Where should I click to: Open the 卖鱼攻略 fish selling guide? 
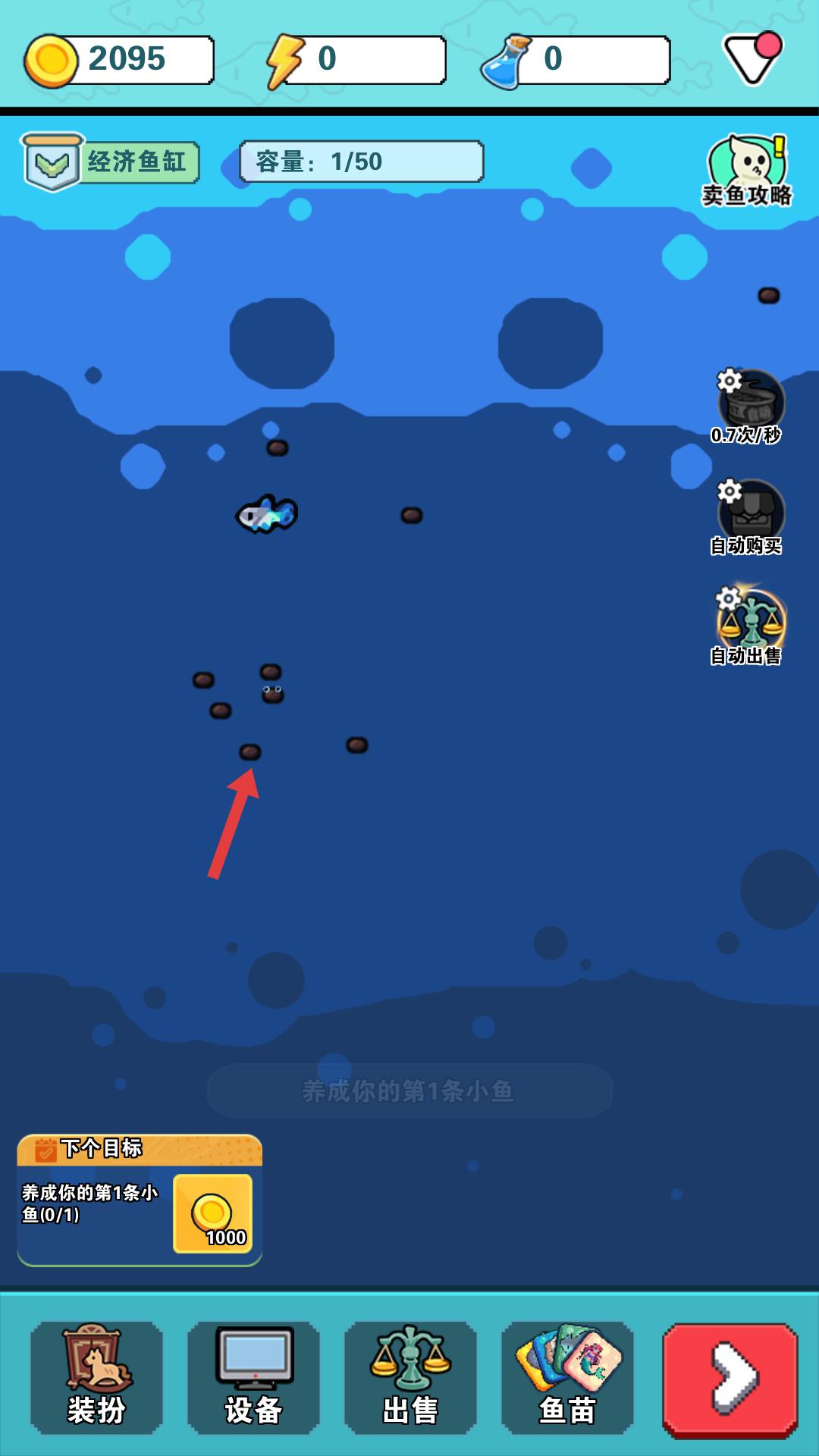click(x=747, y=171)
